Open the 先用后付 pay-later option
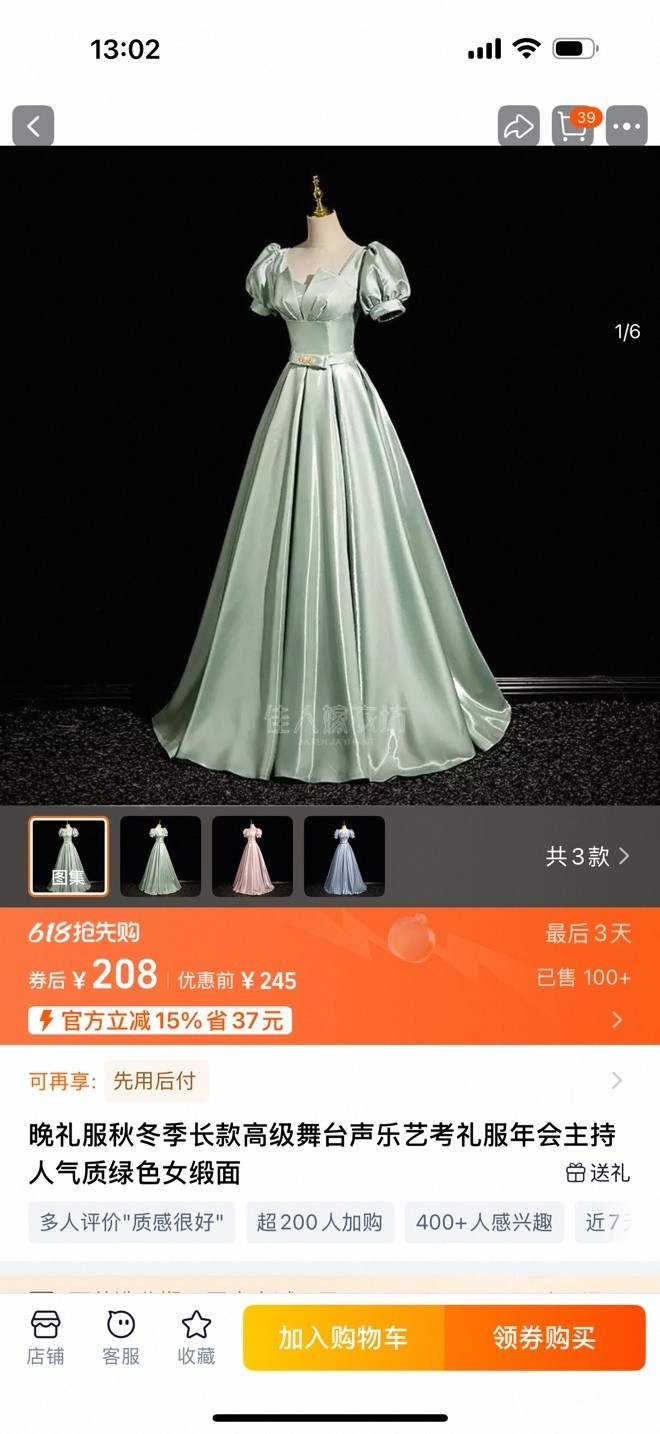This screenshot has width=660, height=1434. (x=155, y=1080)
